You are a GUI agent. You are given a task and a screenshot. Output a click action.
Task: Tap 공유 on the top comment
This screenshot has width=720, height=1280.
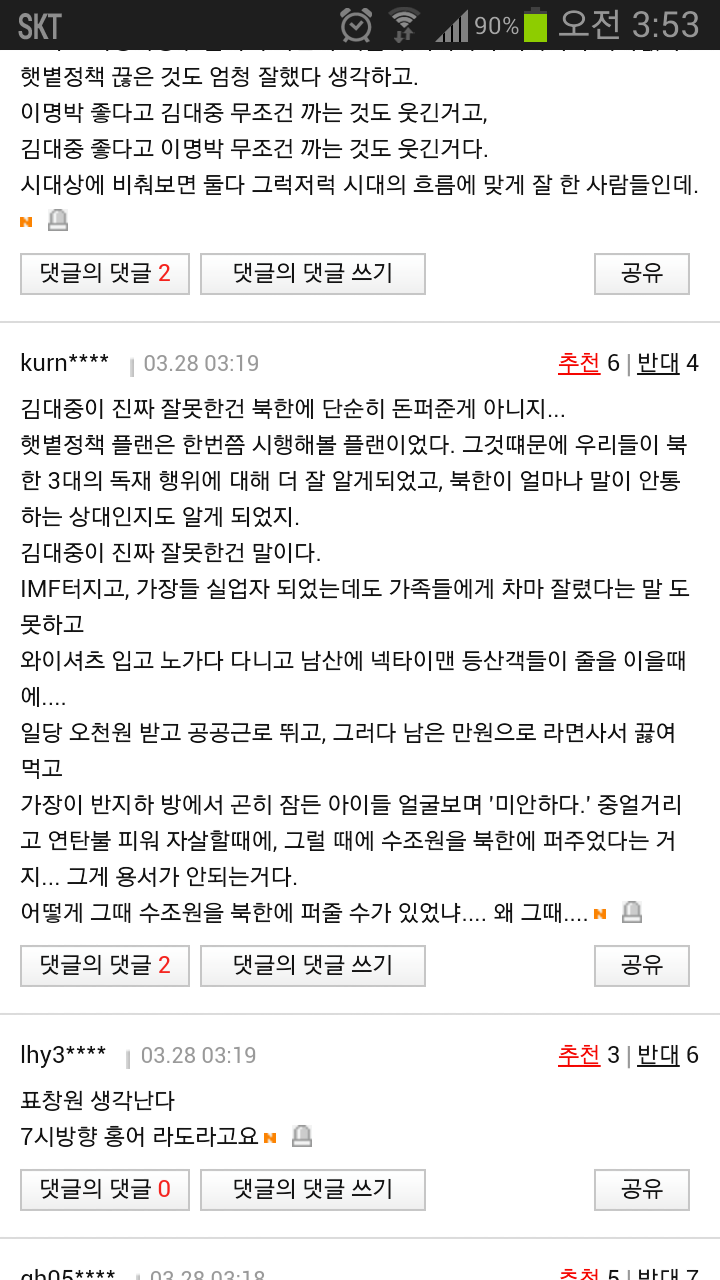point(642,273)
